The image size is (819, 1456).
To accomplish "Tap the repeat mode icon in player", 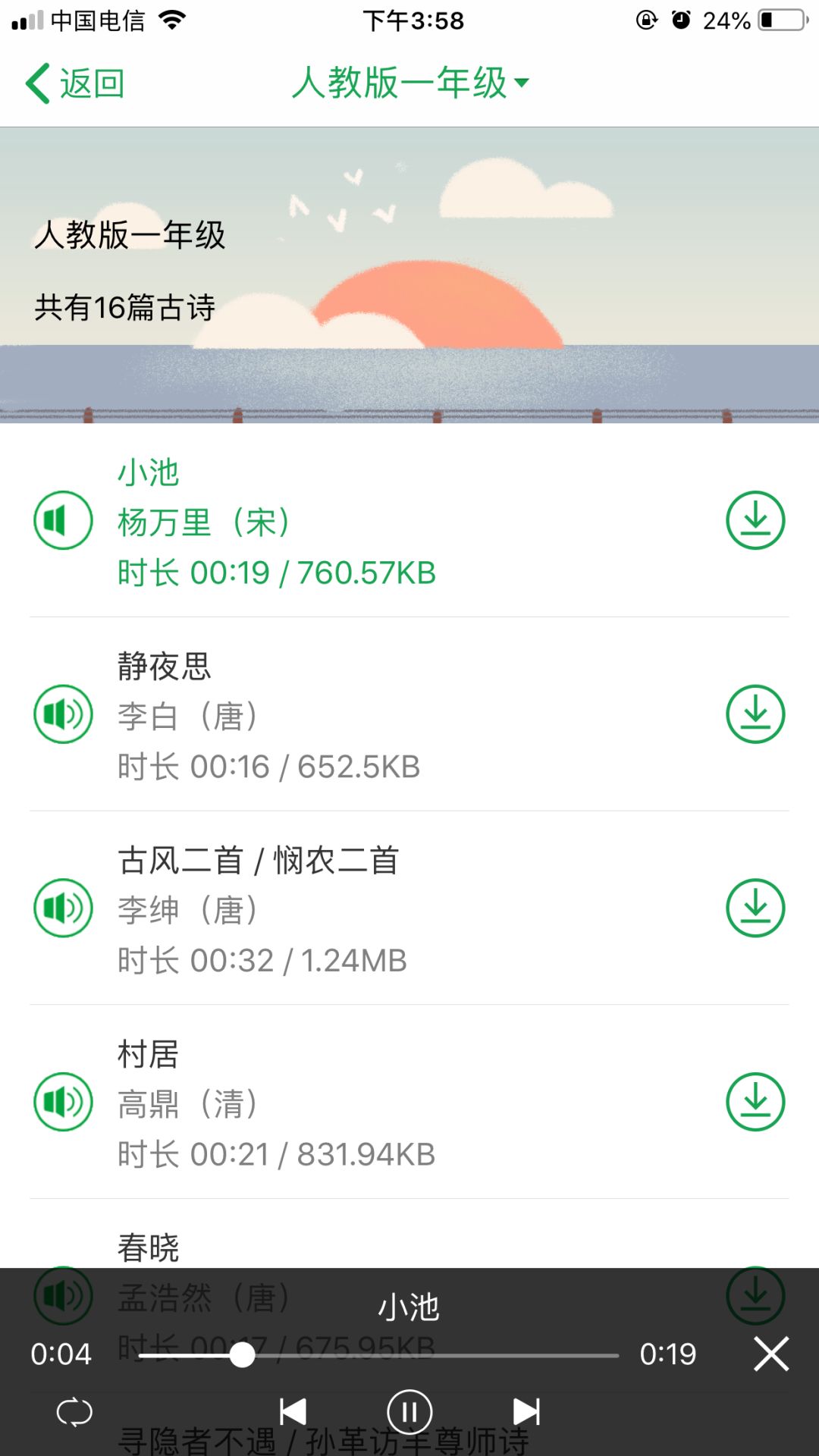I will point(74,1412).
